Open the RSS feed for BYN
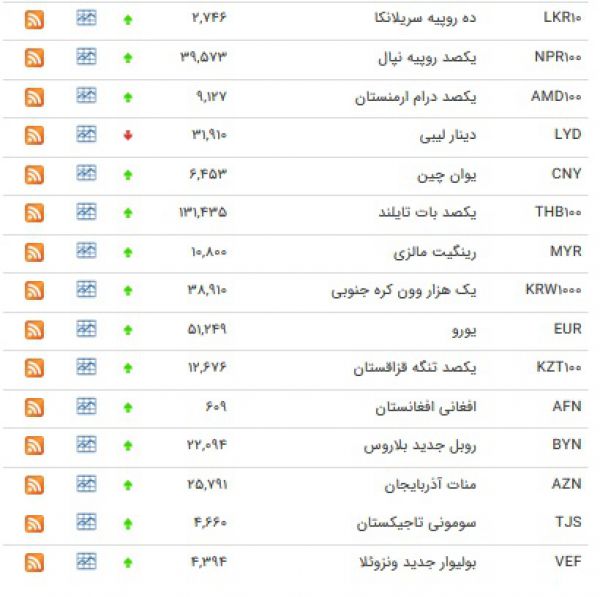The height and width of the screenshot is (597, 600). (34, 446)
